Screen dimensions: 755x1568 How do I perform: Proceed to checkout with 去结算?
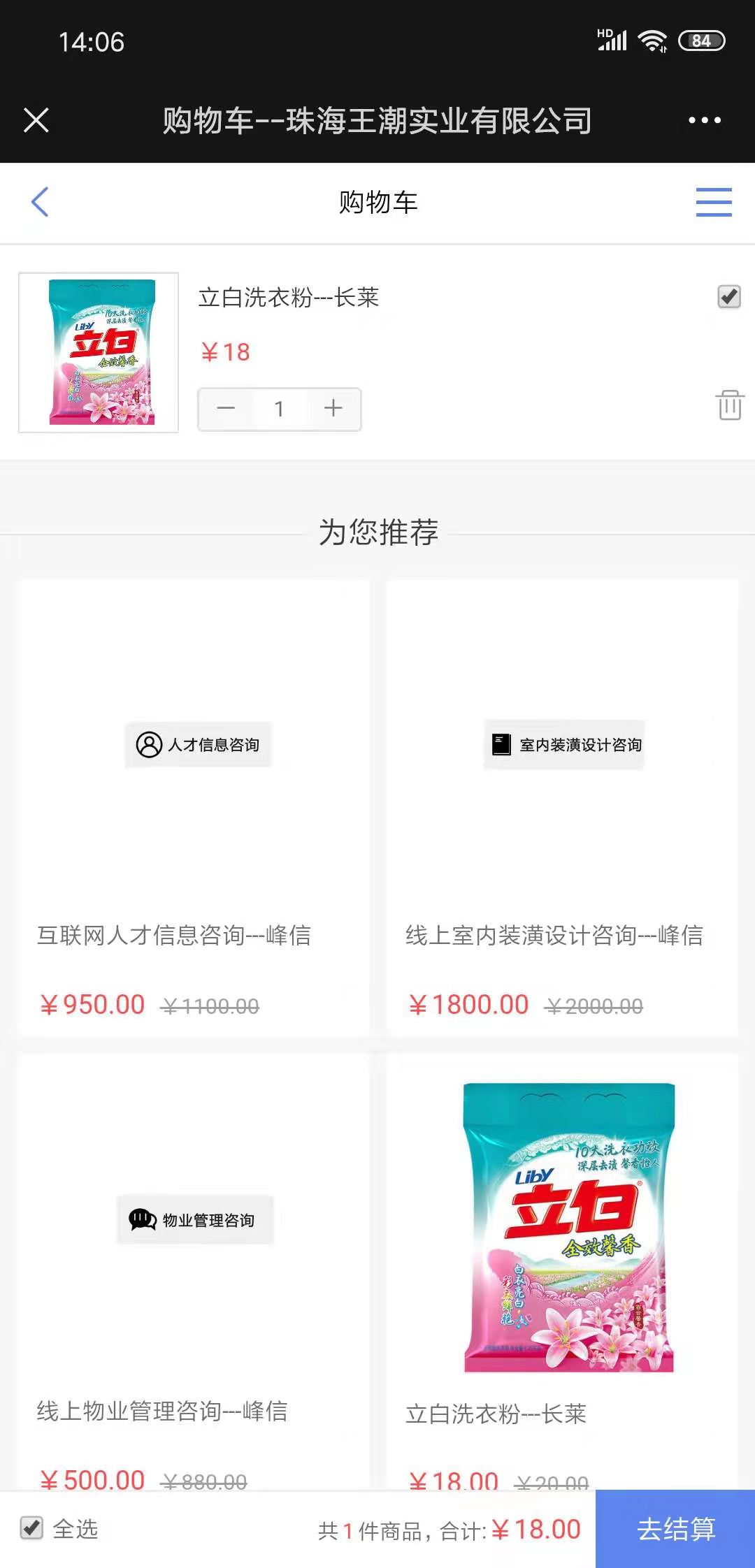pyautogui.click(x=675, y=1529)
